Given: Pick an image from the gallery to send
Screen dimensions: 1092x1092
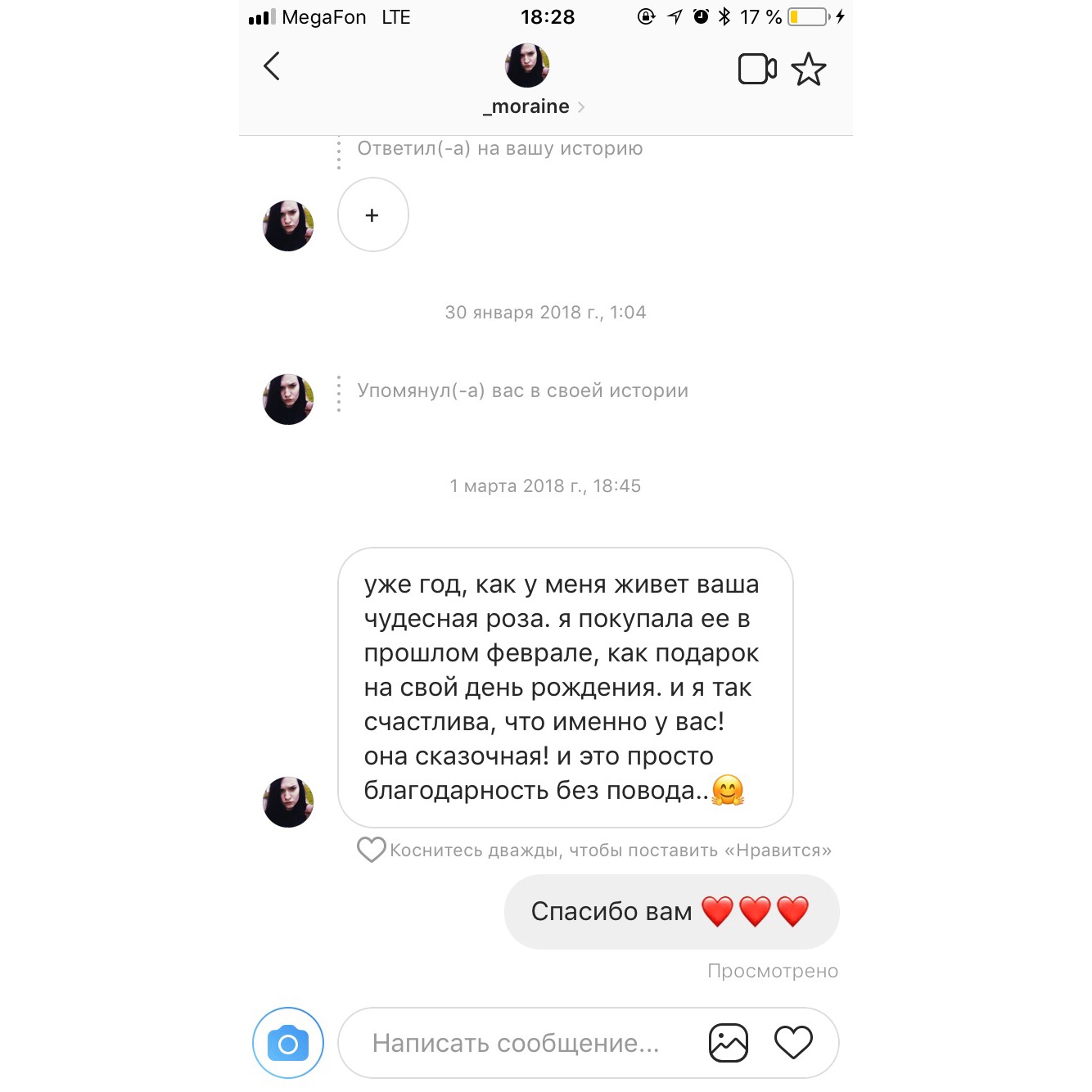Looking at the screenshot, I should (x=728, y=1043).
